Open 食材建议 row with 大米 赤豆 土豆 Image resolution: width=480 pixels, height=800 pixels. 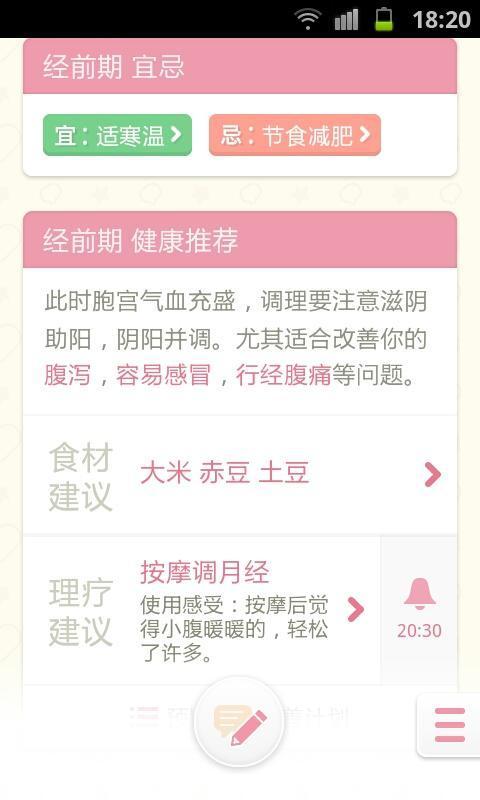point(240,474)
